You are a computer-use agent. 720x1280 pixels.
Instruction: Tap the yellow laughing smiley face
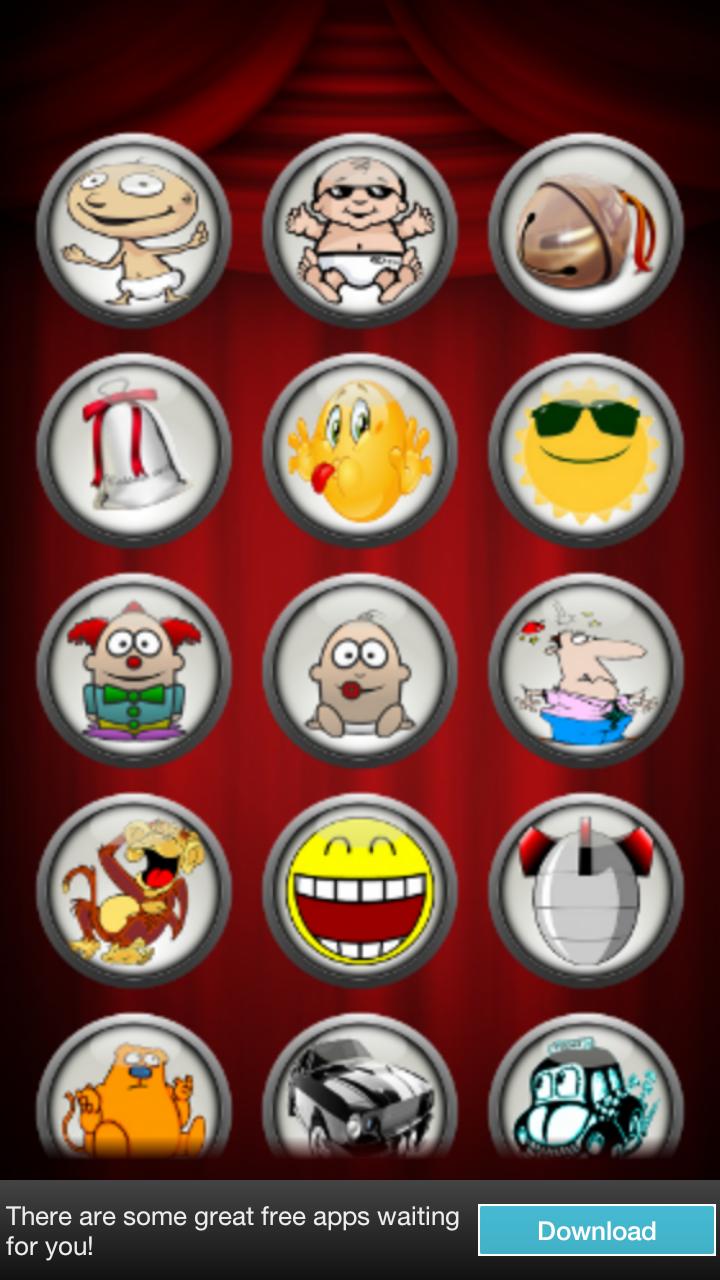[x=360, y=890]
